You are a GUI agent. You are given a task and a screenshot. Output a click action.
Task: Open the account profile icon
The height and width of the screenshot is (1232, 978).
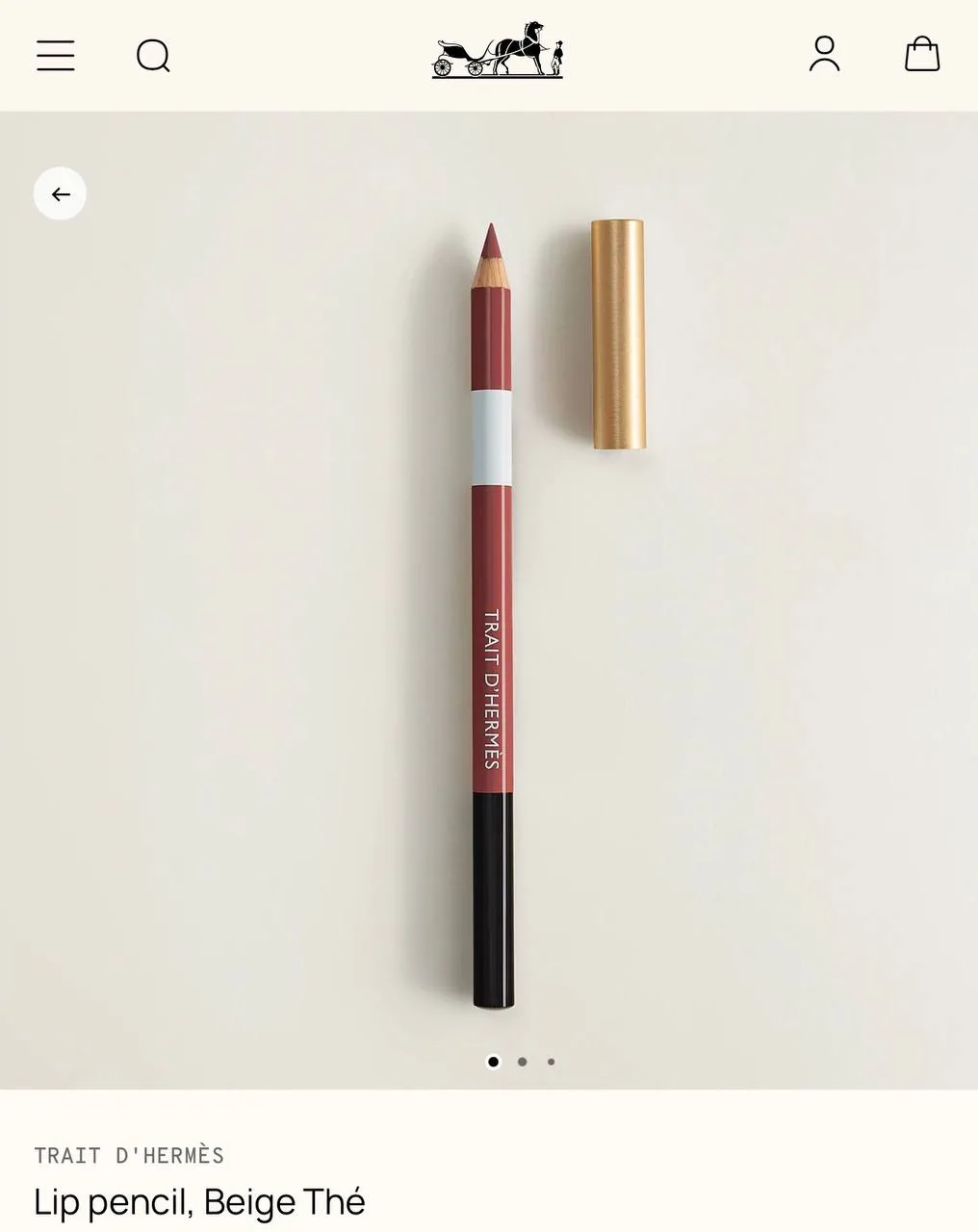pos(824,55)
